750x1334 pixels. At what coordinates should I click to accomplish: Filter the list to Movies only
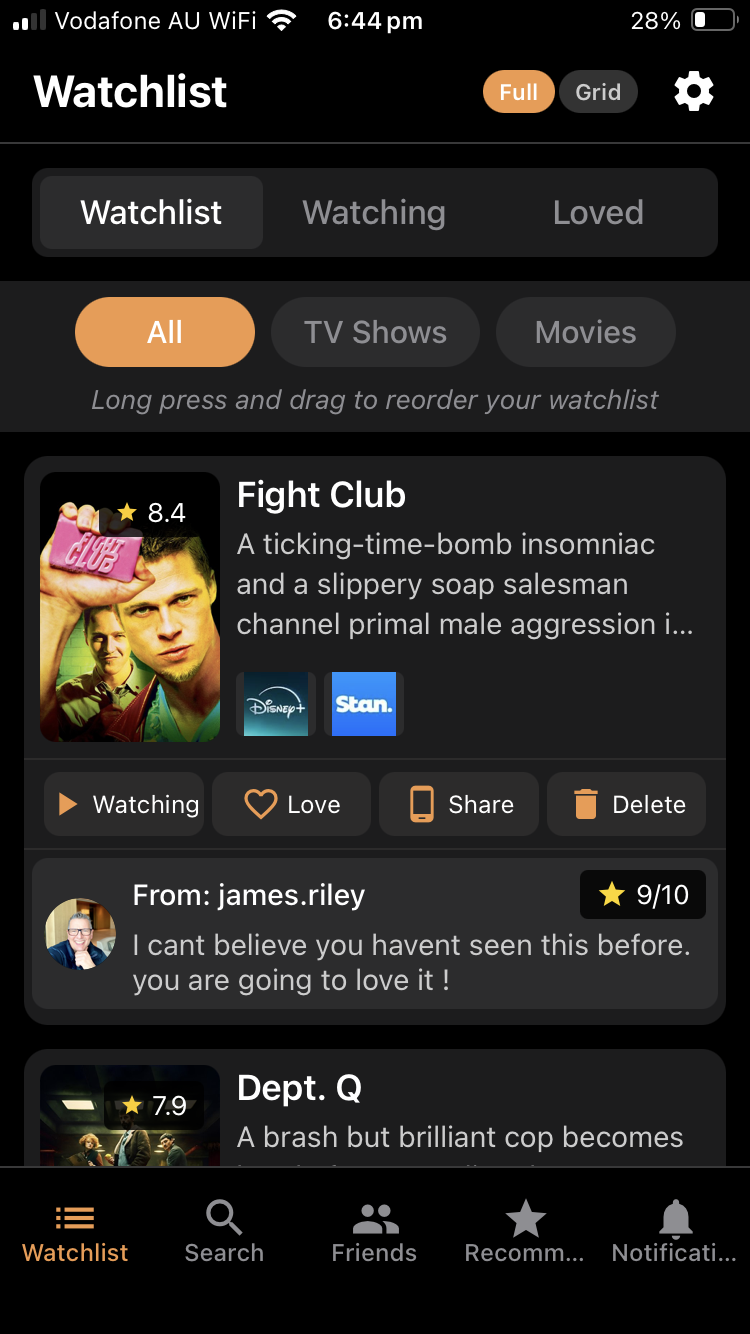[x=585, y=332]
